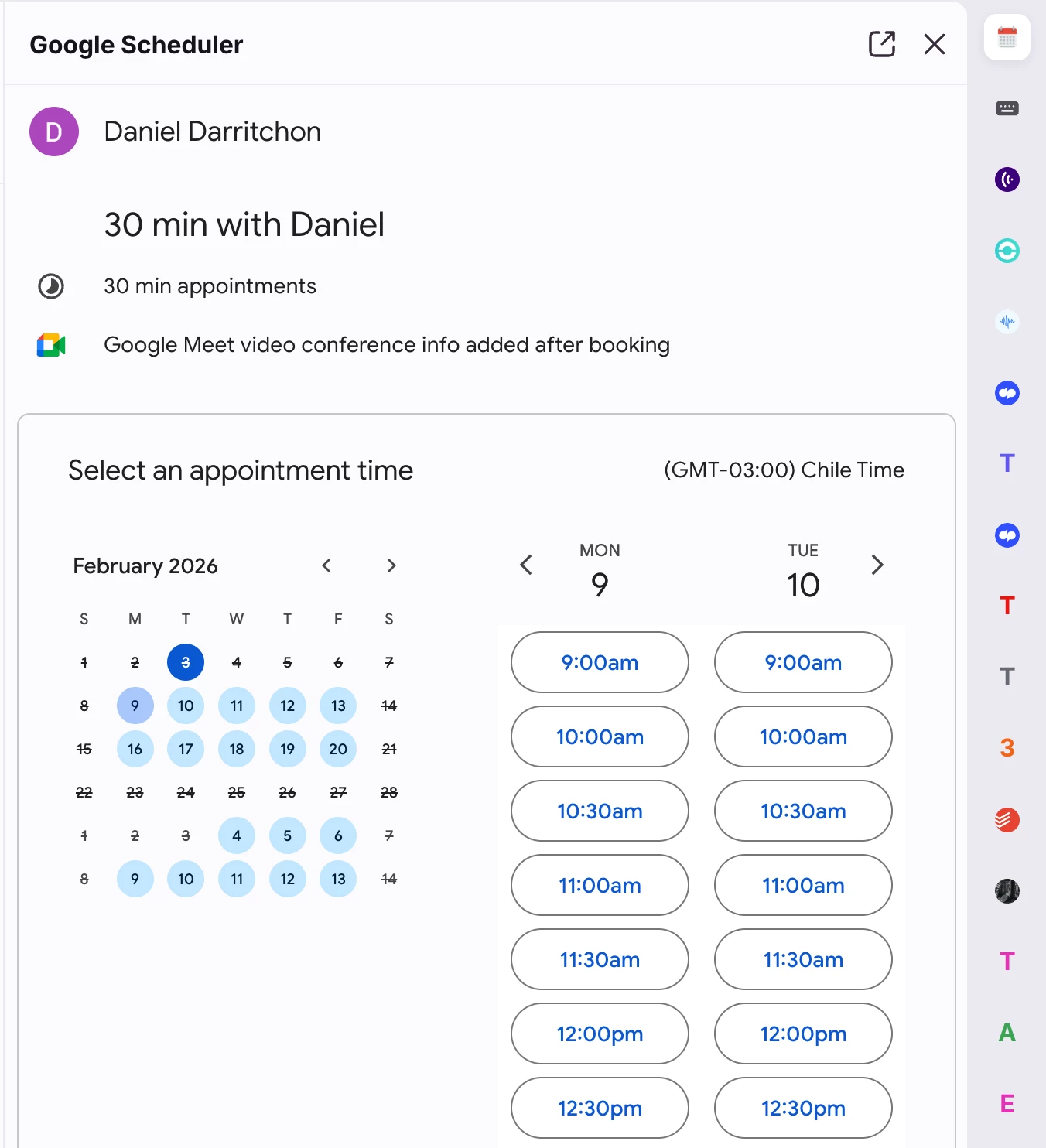Select Monday 11:30am time

(x=600, y=959)
